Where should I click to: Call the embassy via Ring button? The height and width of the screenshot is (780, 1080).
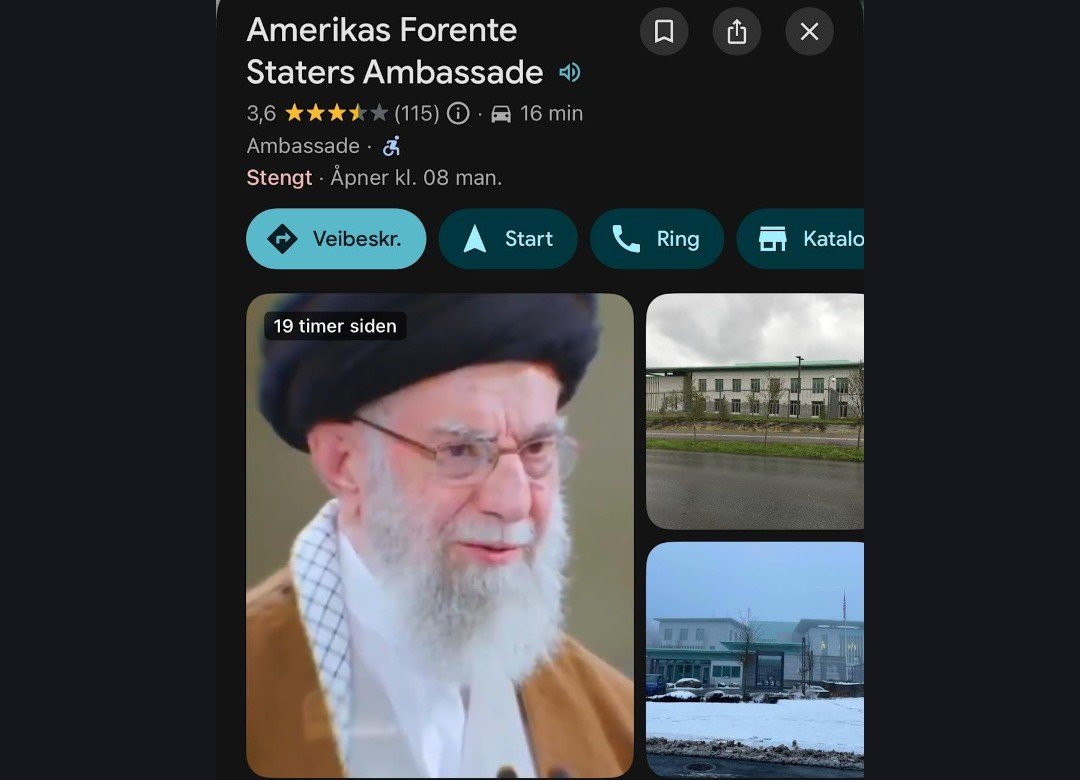[x=656, y=239]
